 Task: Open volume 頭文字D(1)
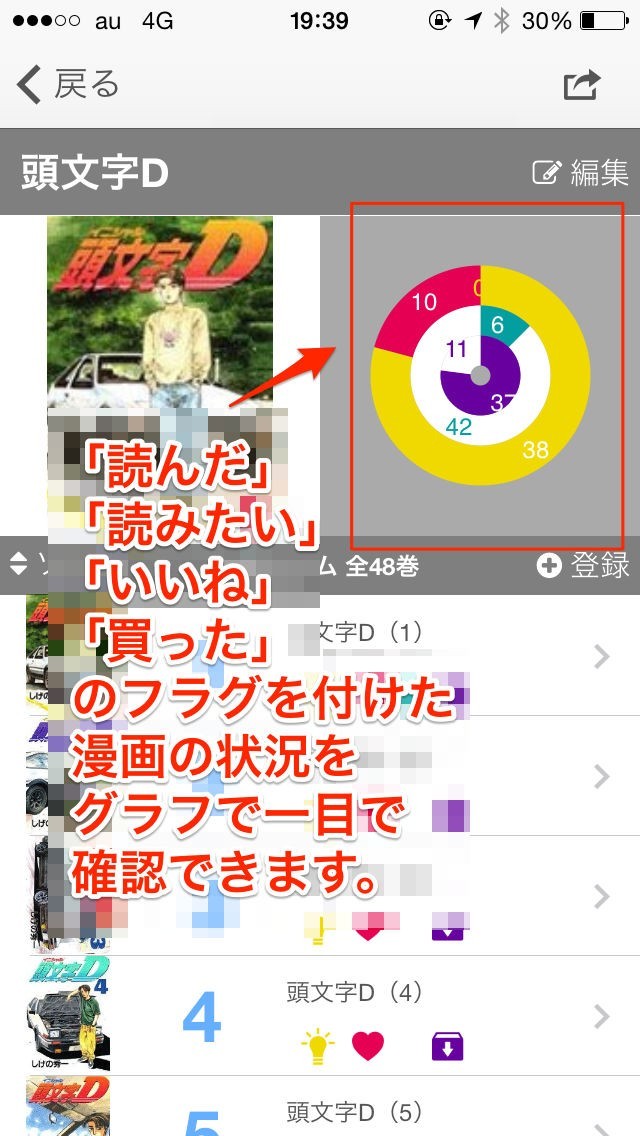click(x=320, y=655)
